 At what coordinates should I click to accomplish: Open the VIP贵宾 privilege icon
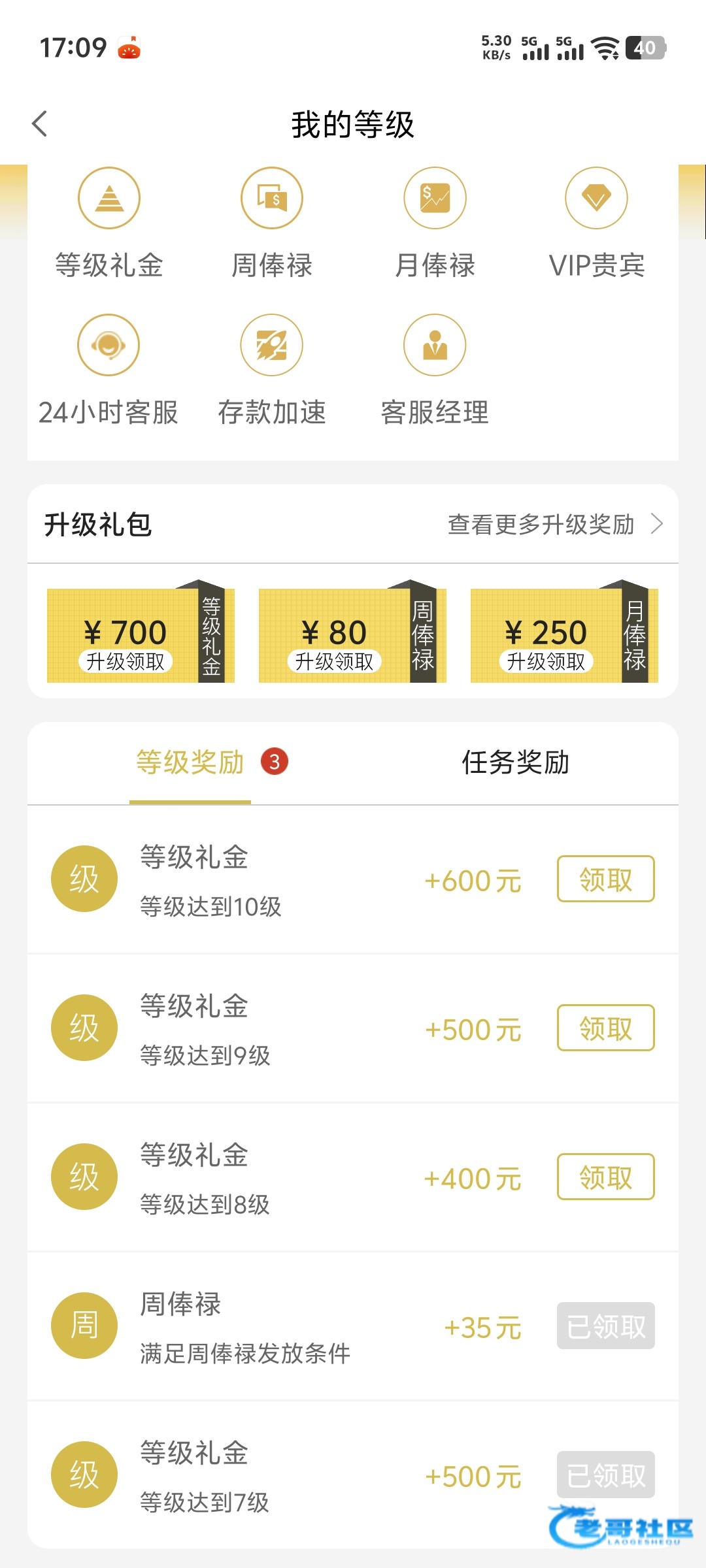[x=596, y=199]
